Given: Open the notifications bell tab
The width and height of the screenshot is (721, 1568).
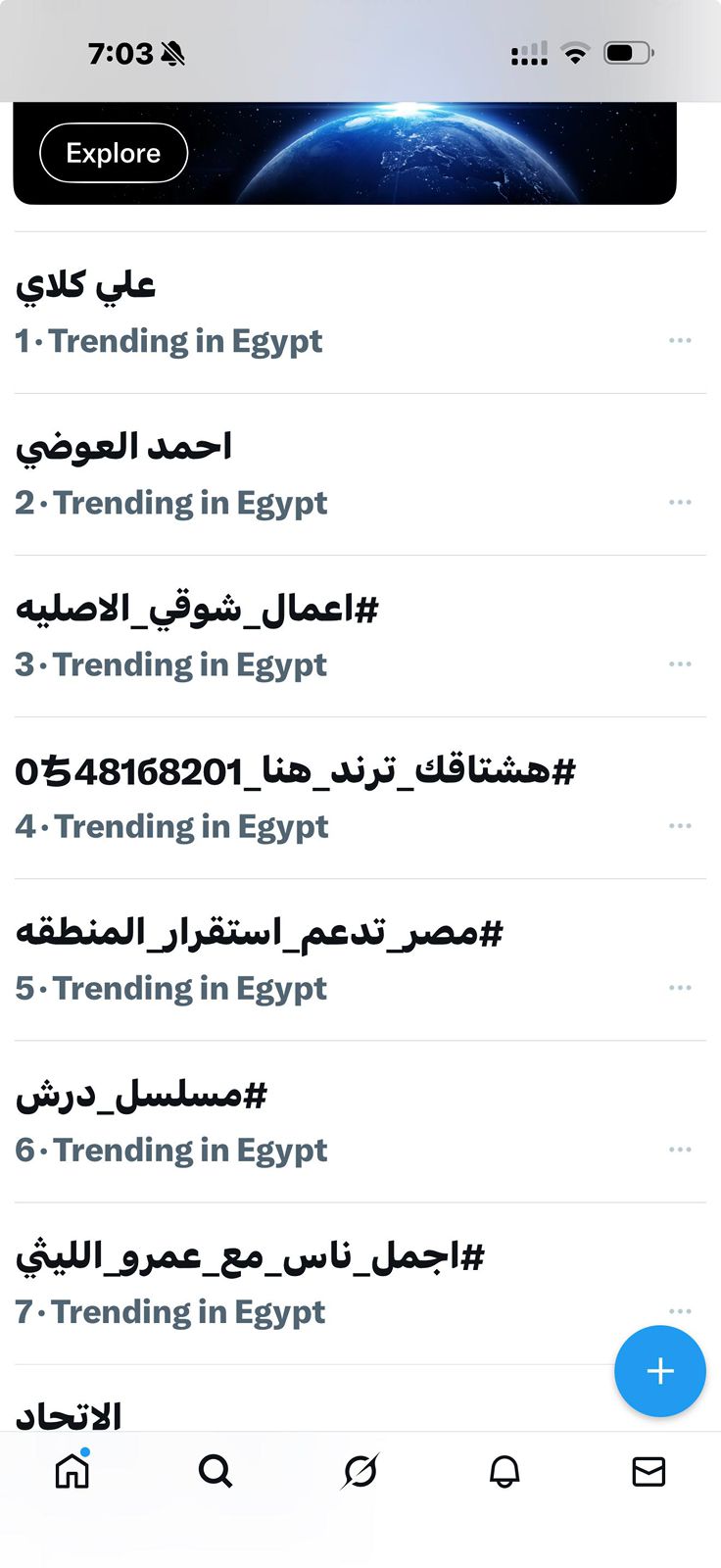Looking at the screenshot, I should pyautogui.click(x=505, y=1471).
